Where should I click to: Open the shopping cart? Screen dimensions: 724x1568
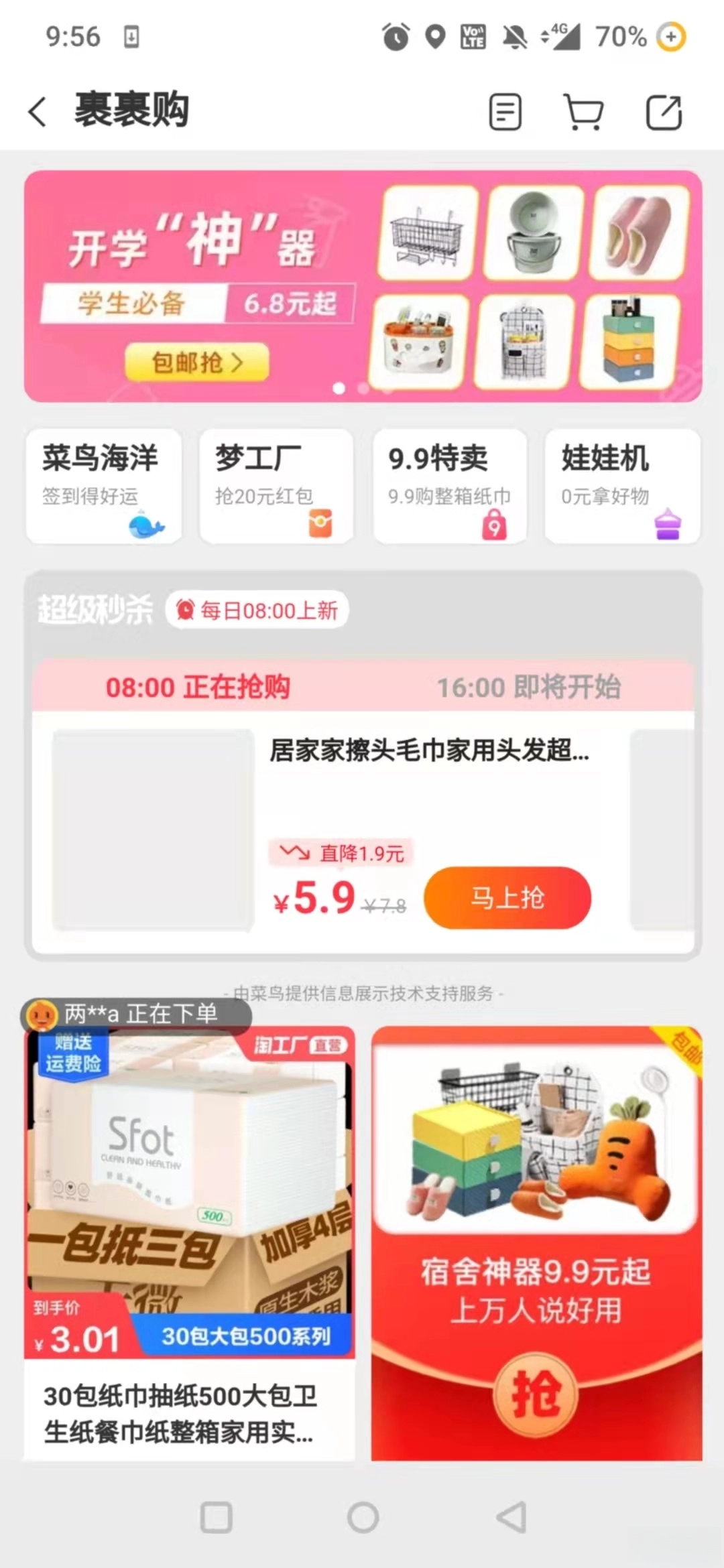[x=583, y=111]
